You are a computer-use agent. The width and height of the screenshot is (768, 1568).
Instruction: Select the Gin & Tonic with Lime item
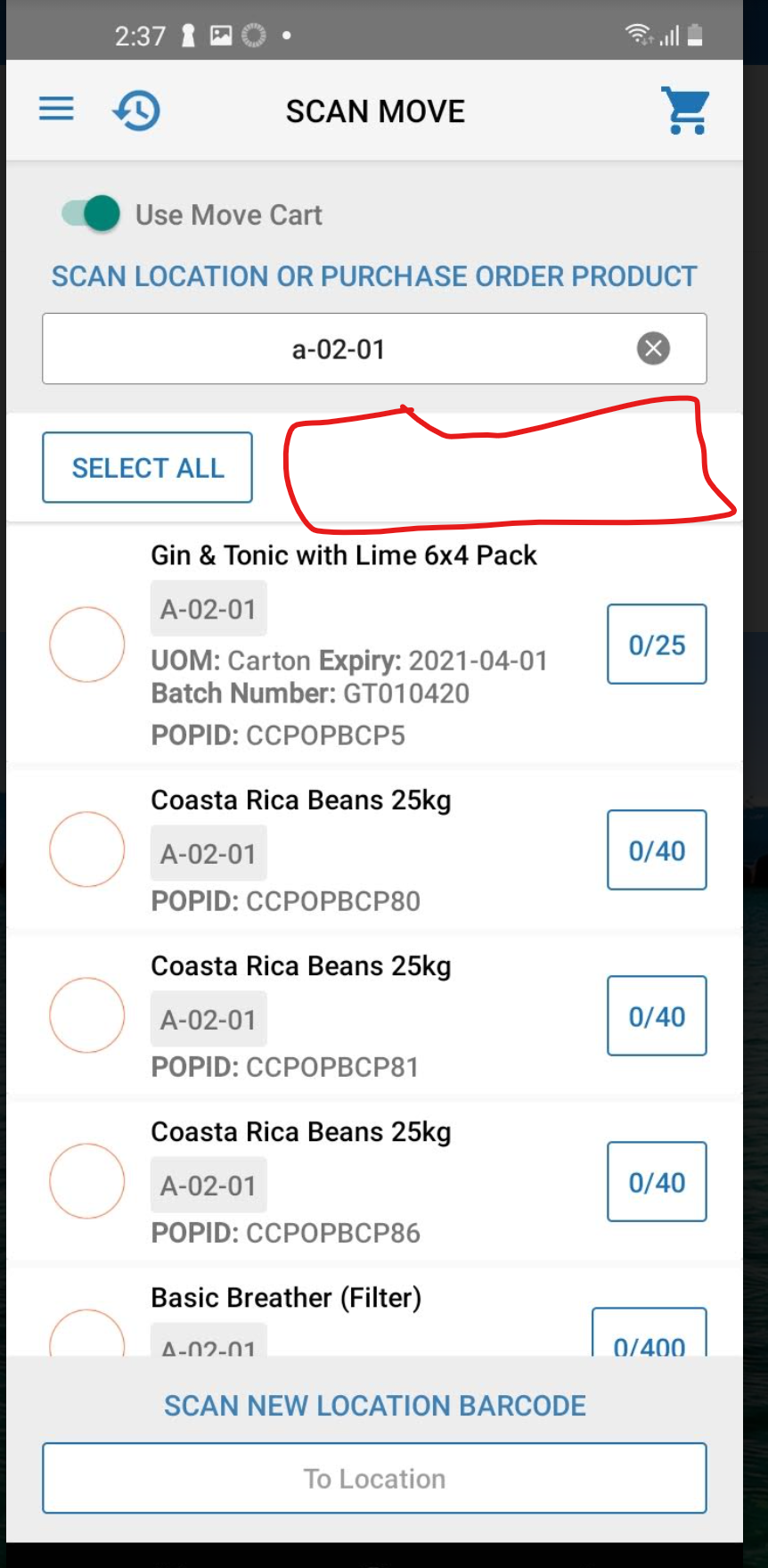[x=86, y=644]
